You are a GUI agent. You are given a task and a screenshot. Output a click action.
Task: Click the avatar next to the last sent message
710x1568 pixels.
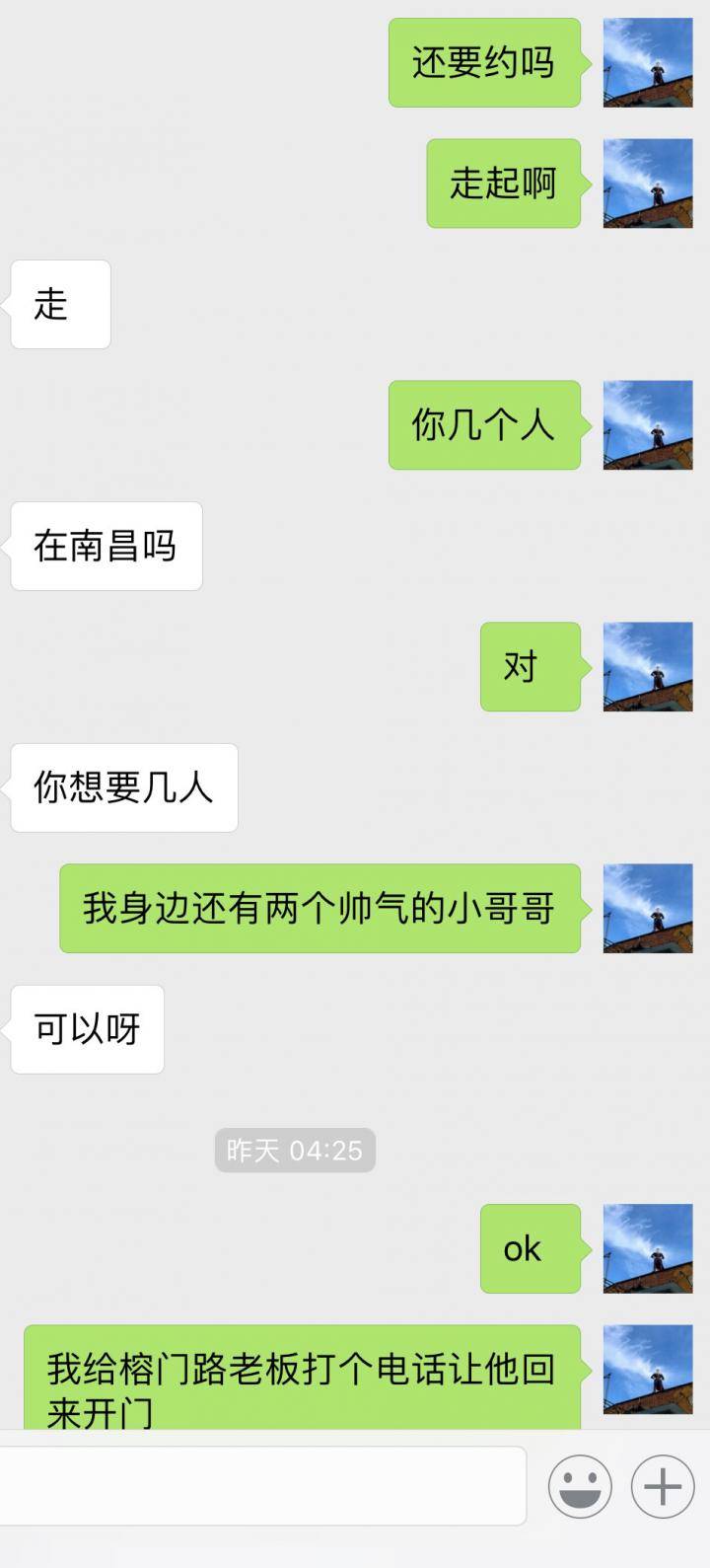pyautogui.click(x=647, y=1370)
